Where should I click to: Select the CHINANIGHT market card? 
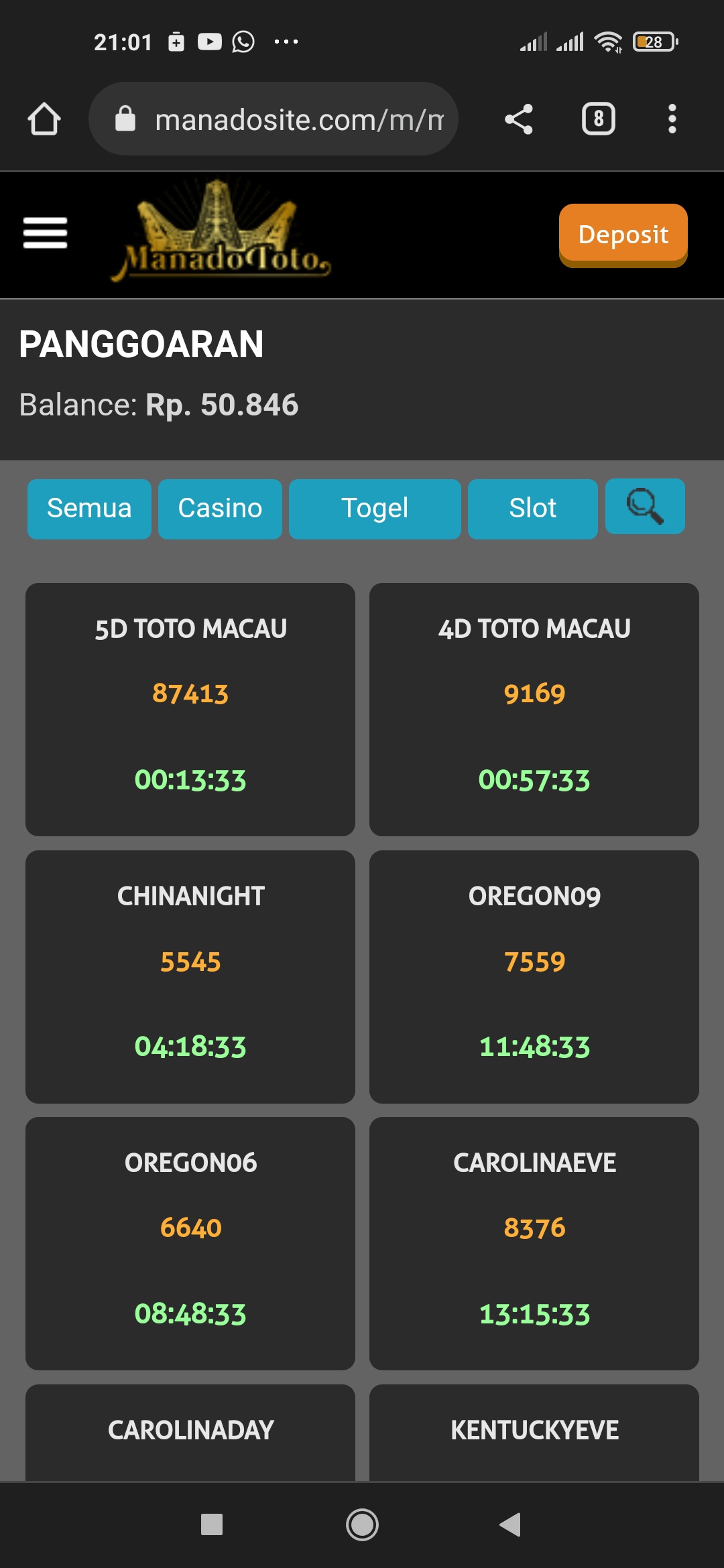190,976
